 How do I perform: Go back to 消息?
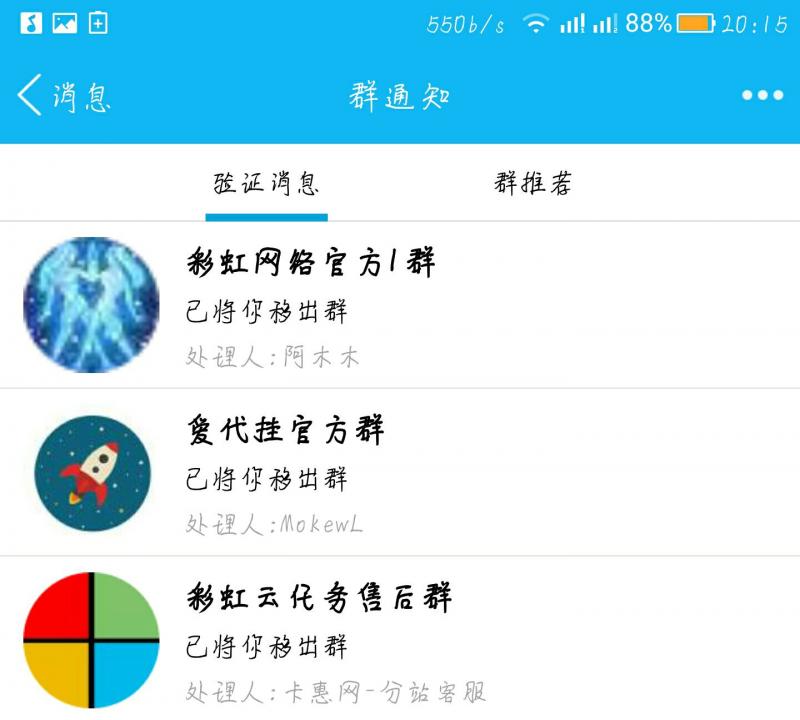62,96
